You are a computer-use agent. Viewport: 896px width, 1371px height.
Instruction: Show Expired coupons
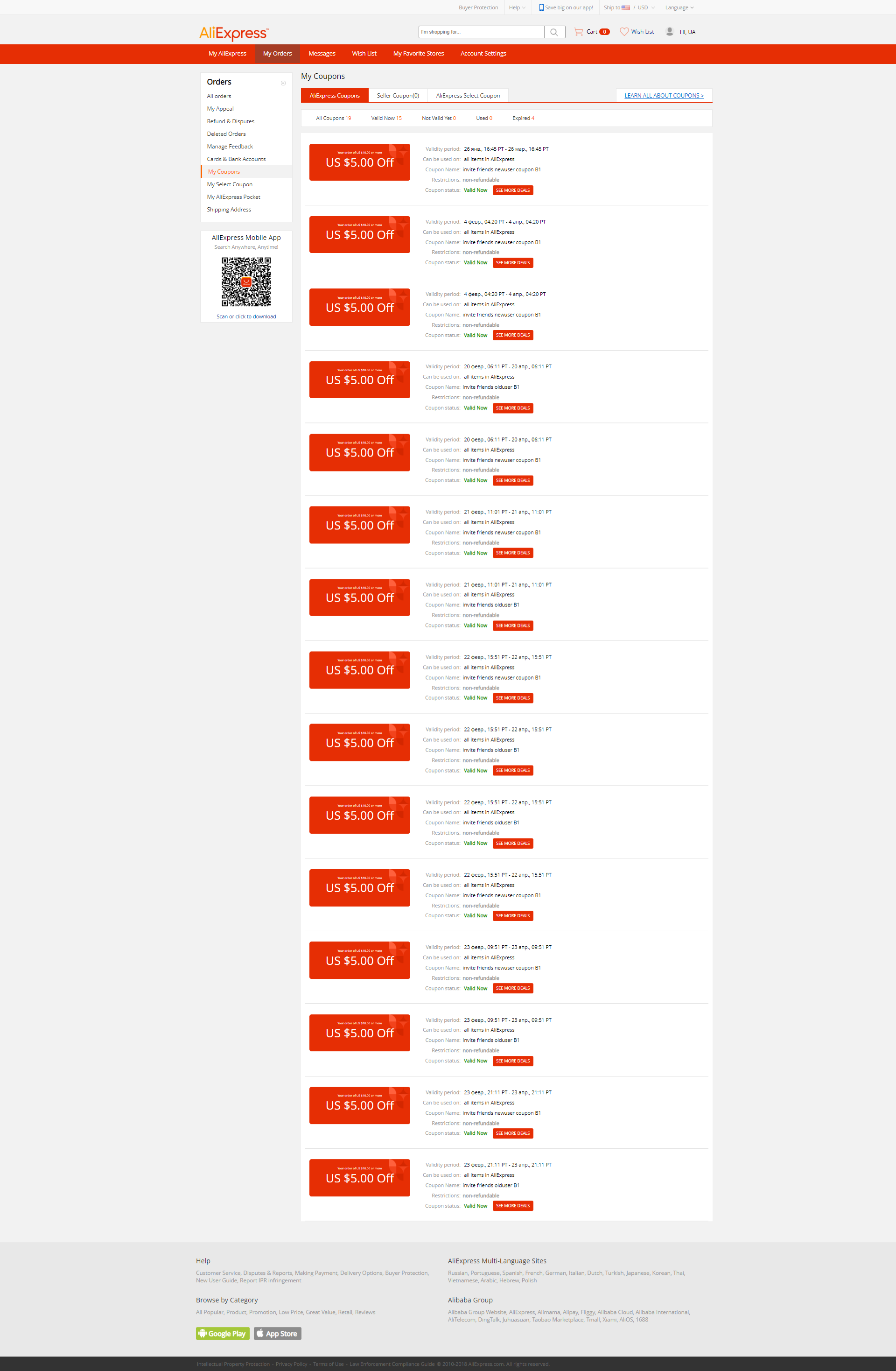click(523, 118)
